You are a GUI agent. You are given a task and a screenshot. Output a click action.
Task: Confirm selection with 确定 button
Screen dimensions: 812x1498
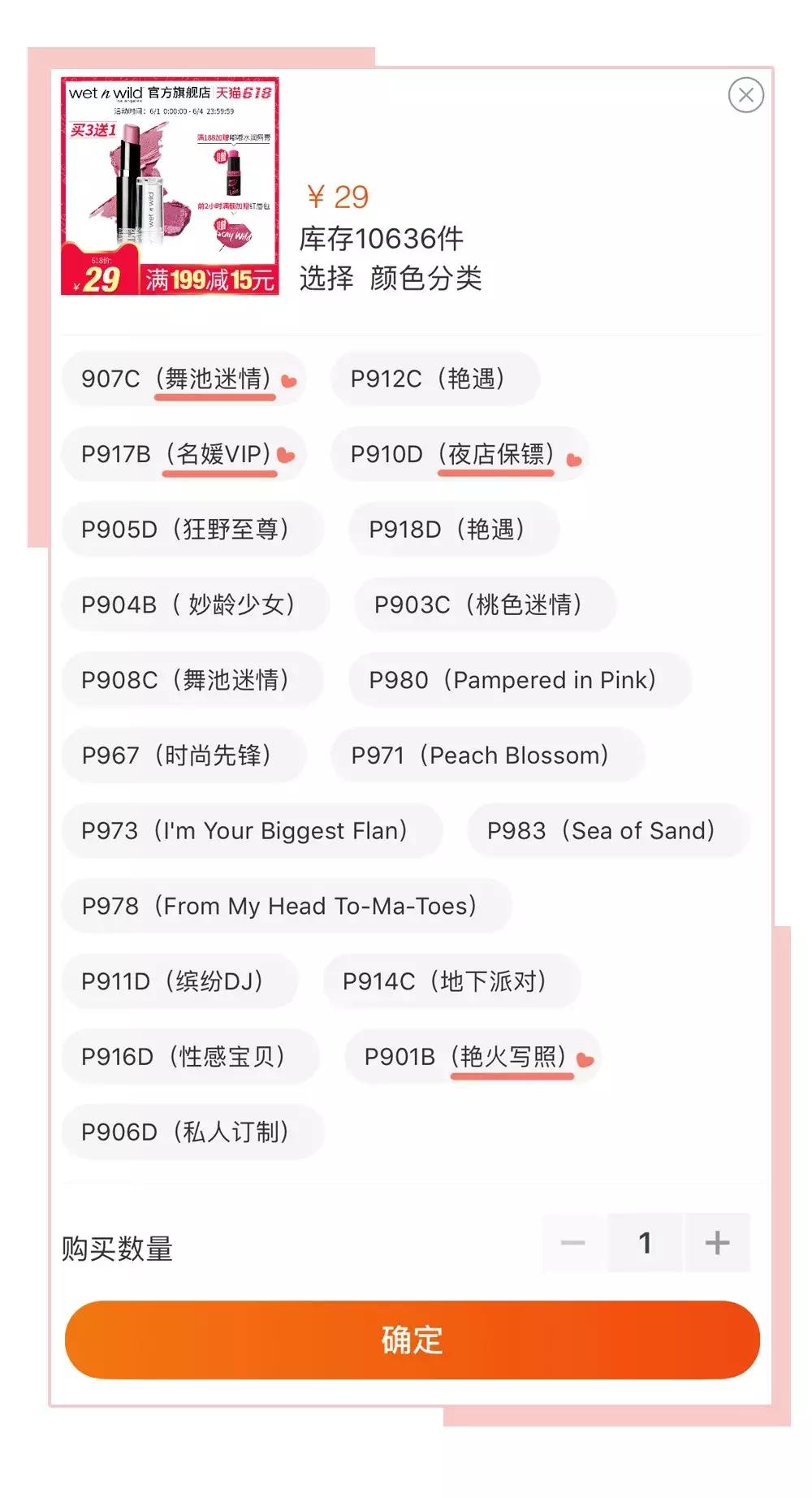(x=412, y=1340)
